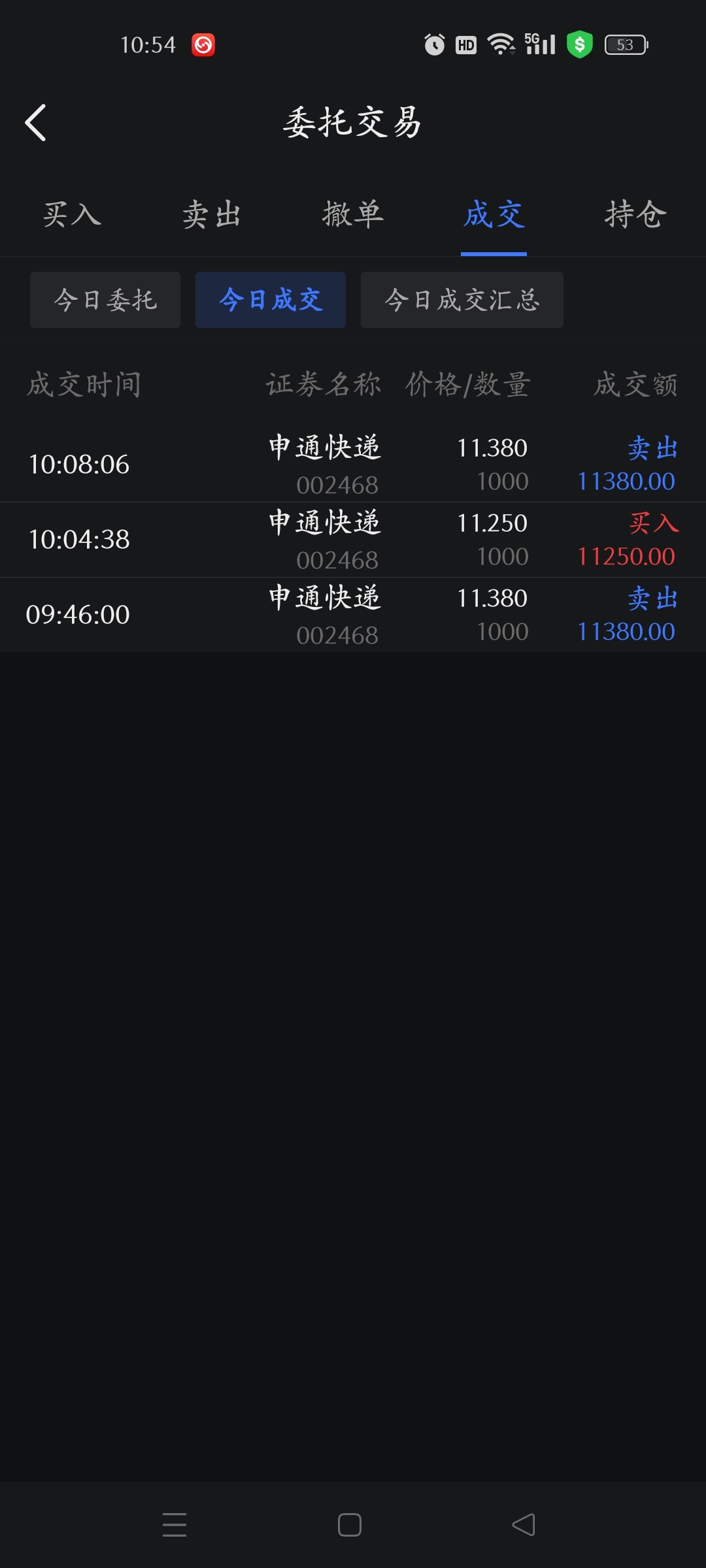Image resolution: width=706 pixels, height=1568 pixels.
Task: Open the 10:04:38 申通快递 buy record
Action: [x=353, y=540]
